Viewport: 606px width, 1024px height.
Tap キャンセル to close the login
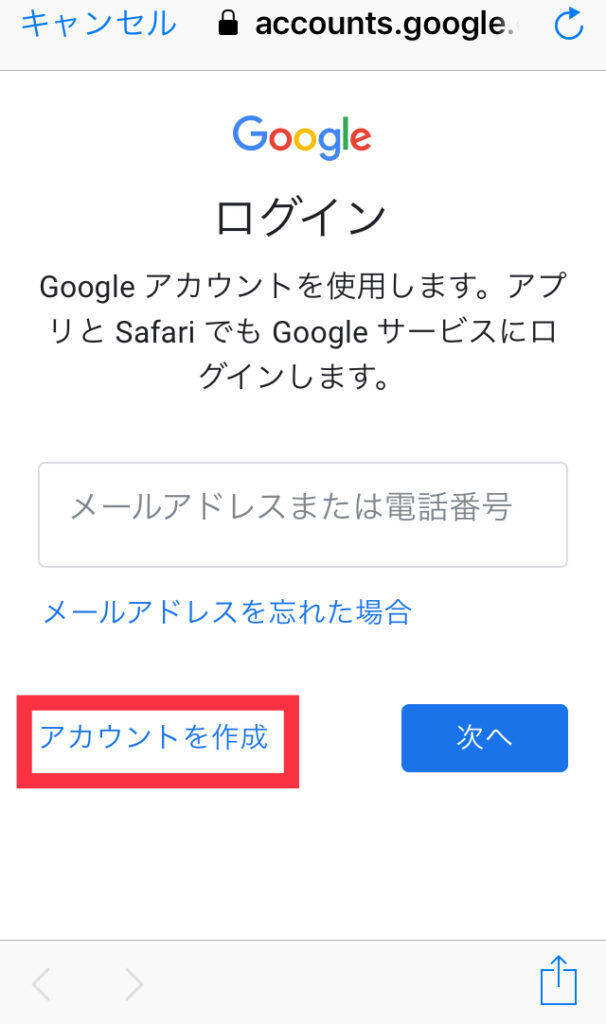pos(98,24)
